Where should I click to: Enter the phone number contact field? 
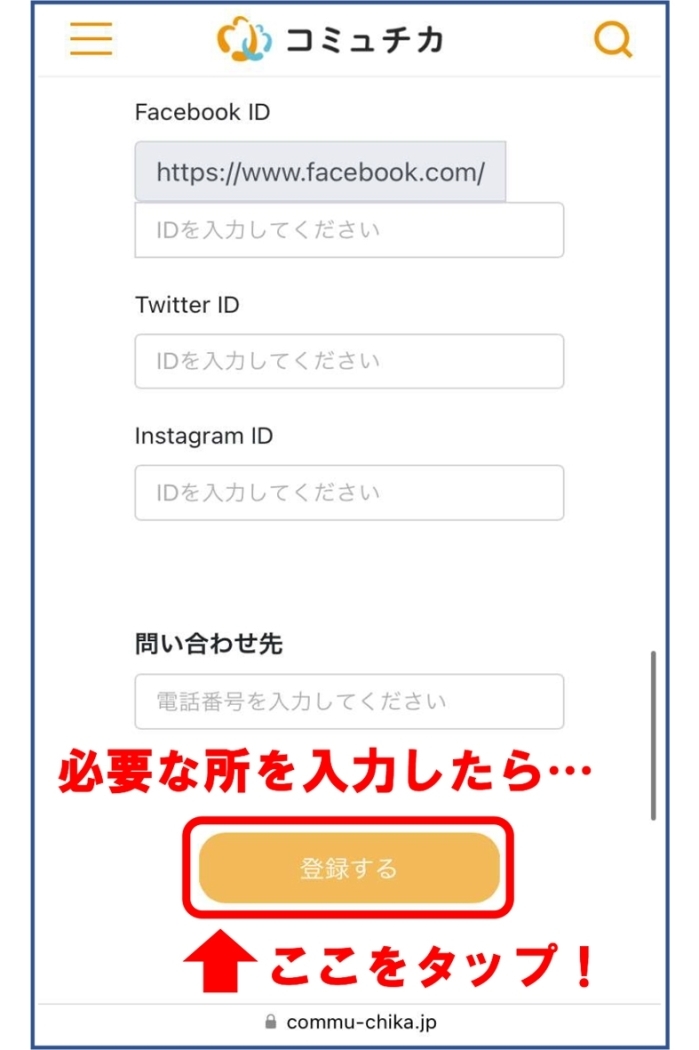(349, 701)
